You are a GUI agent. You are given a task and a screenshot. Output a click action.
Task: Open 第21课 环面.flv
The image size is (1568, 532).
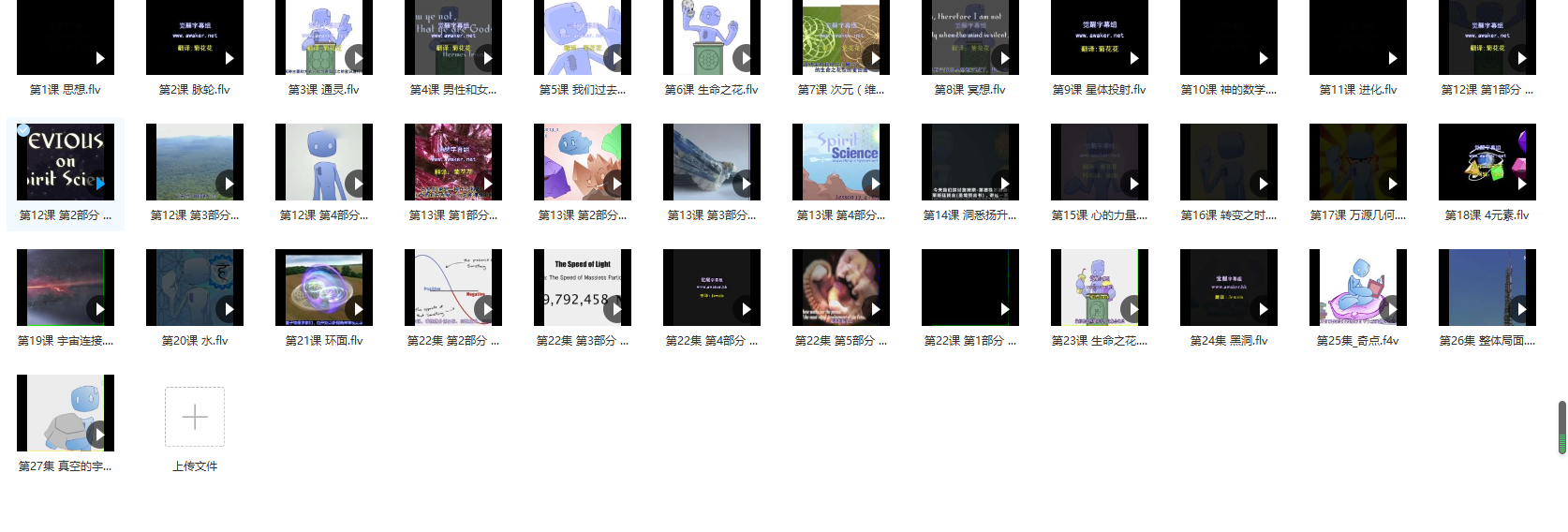tap(324, 288)
